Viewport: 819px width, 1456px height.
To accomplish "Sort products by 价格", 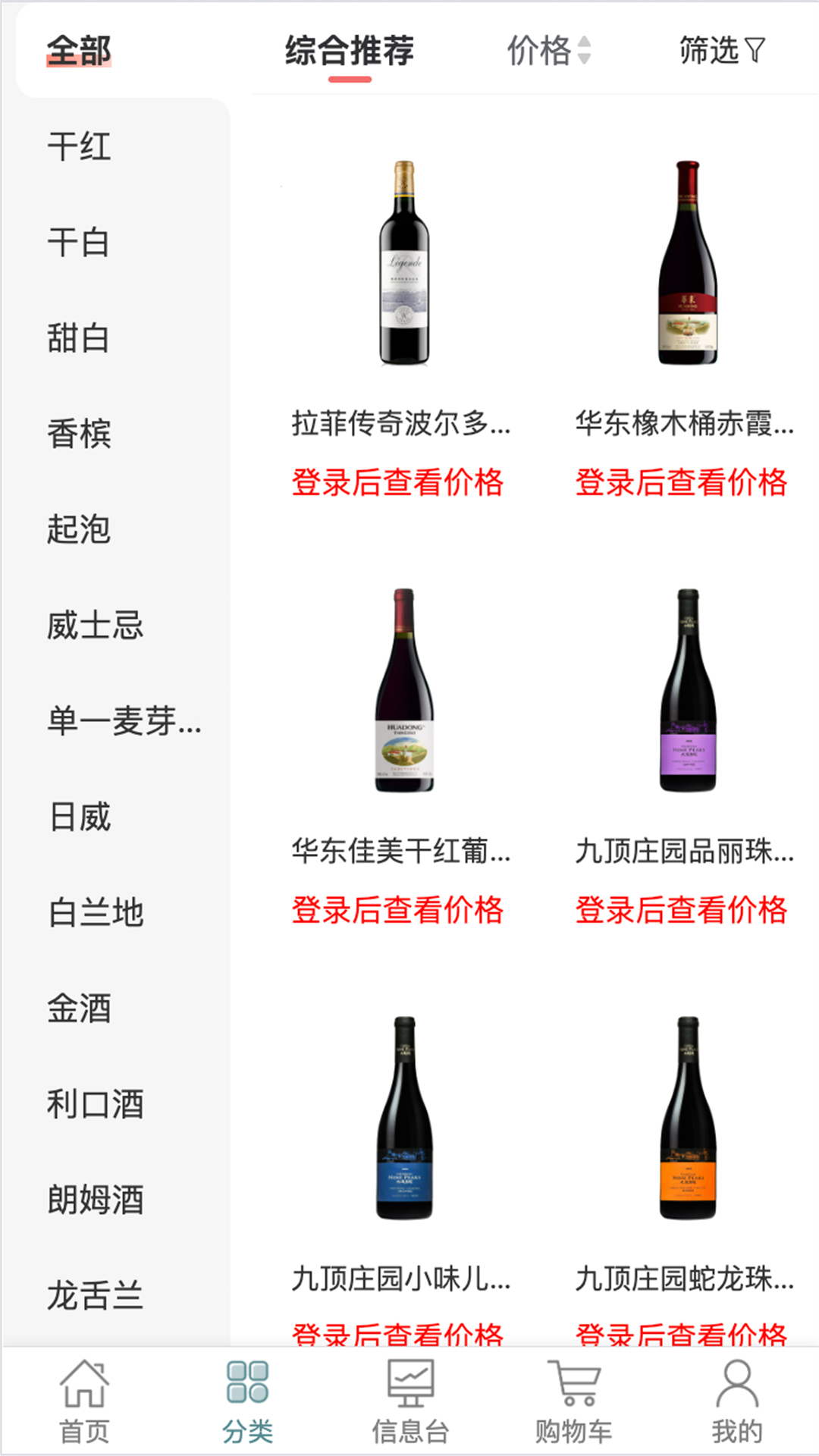I will click(548, 51).
